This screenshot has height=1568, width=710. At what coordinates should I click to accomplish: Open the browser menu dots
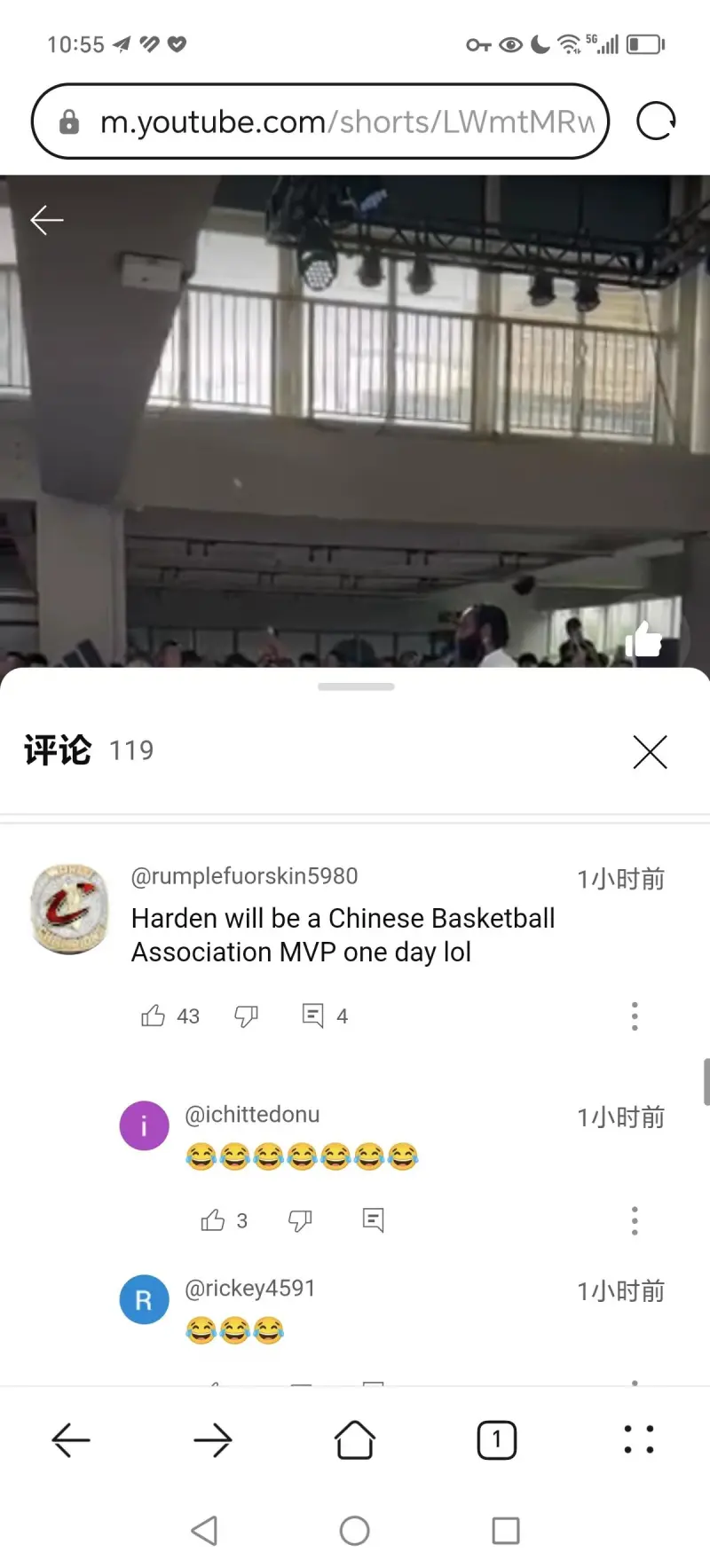point(638,1440)
